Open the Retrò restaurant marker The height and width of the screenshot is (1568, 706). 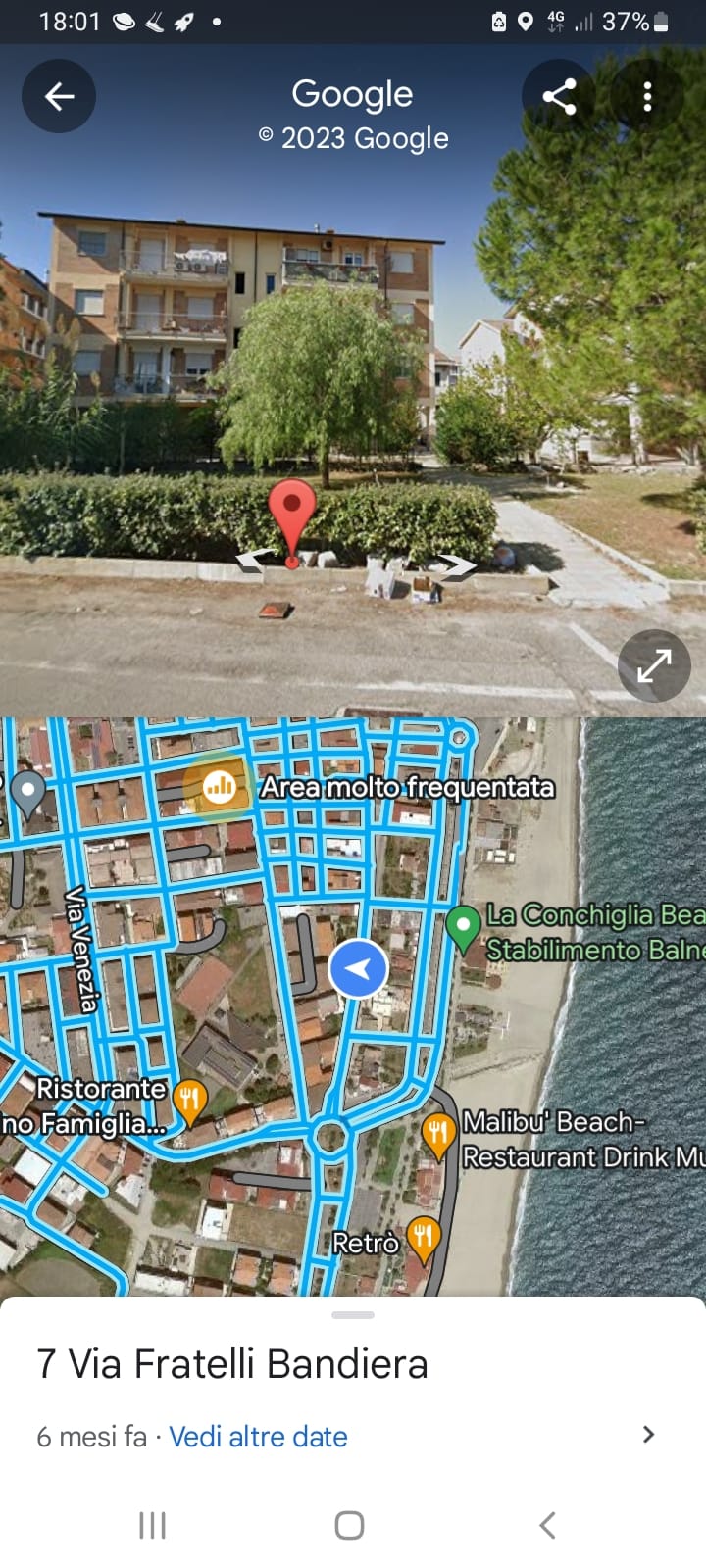[423, 1238]
